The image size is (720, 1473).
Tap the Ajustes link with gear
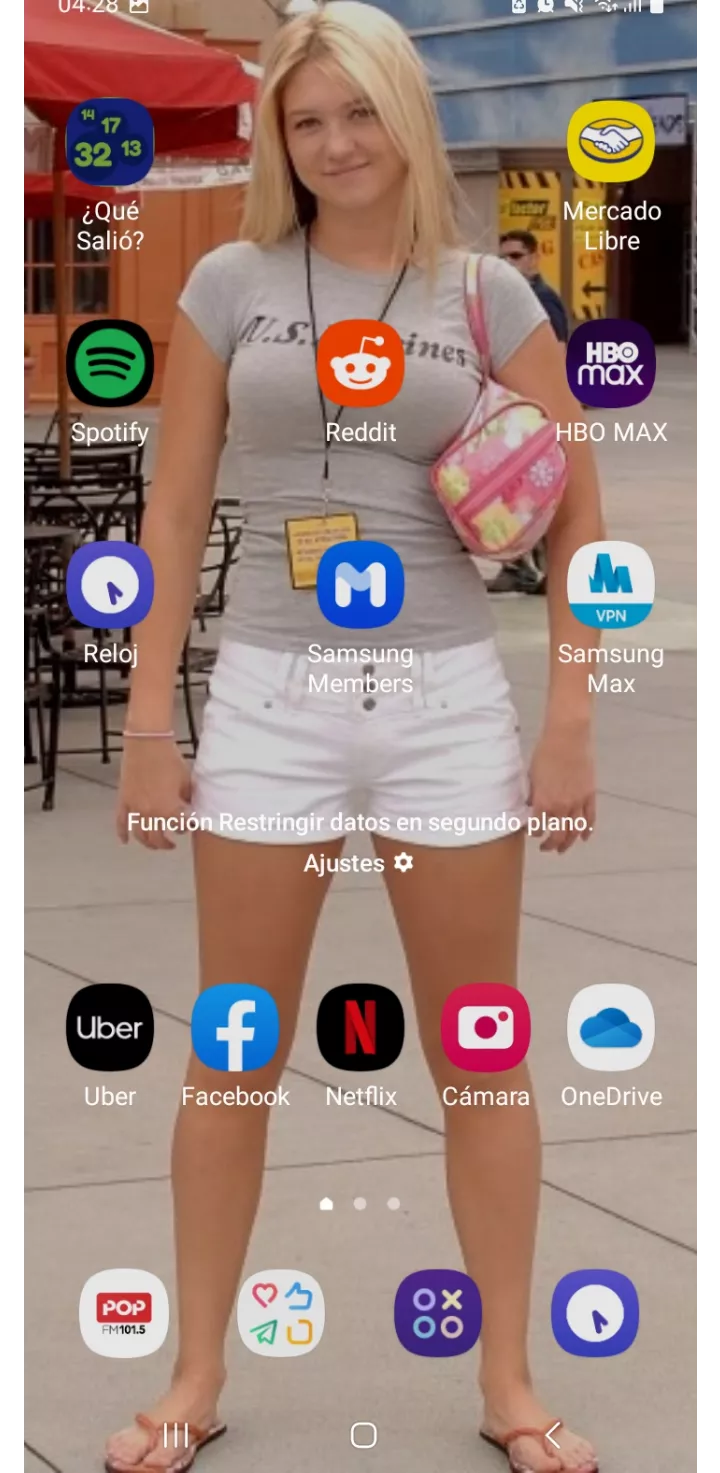coord(358,863)
